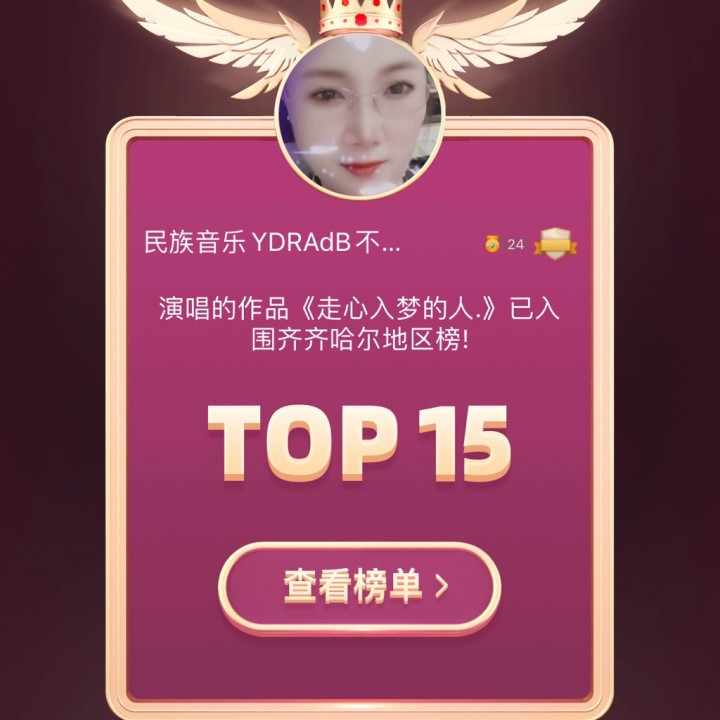This screenshot has width=720, height=720.
Task: Open the singer's profile avatar
Action: (x=360, y=116)
